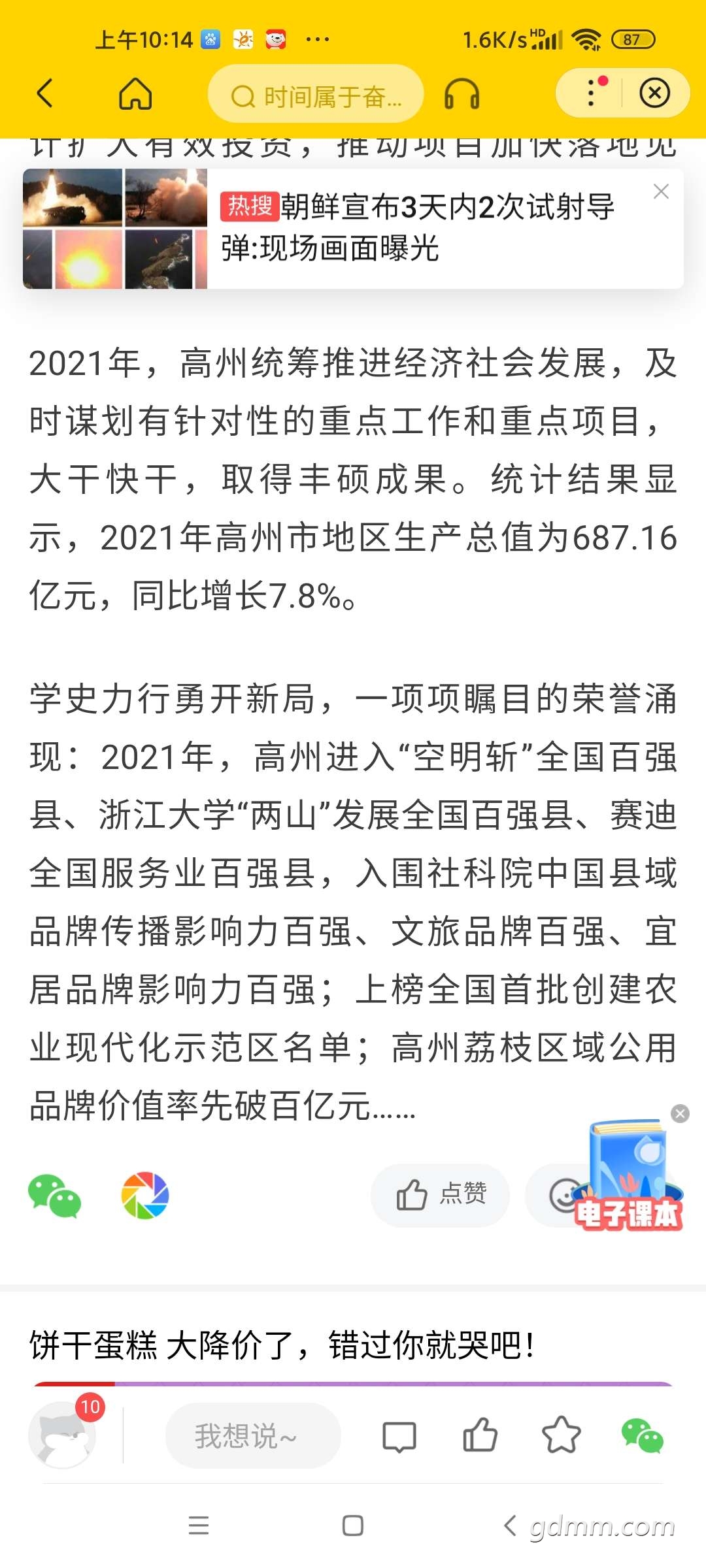The height and width of the screenshot is (1568, 706).
Task: Share via the colorful aperture icon
Action: click(145, 1196)
